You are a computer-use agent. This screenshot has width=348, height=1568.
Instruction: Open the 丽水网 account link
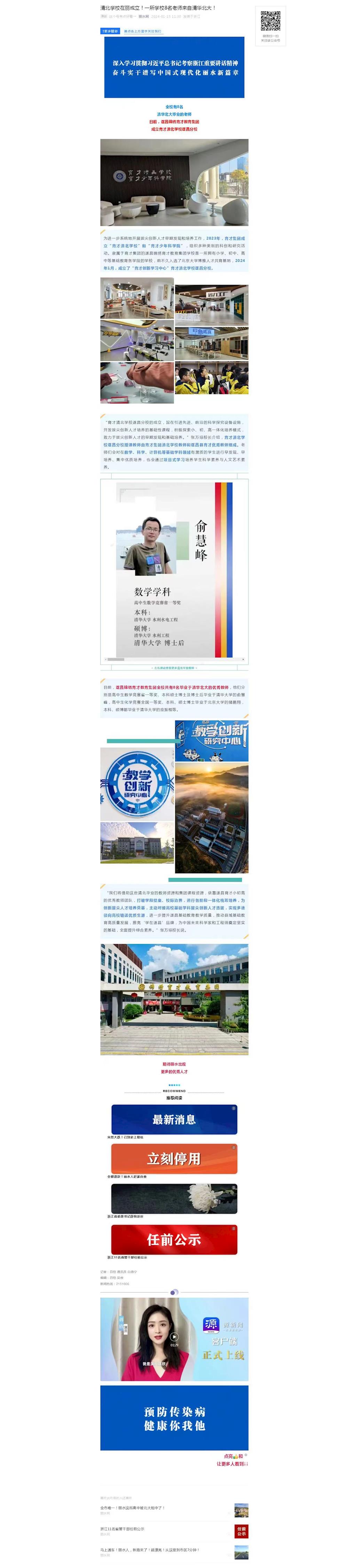click(x=143, y=16)
